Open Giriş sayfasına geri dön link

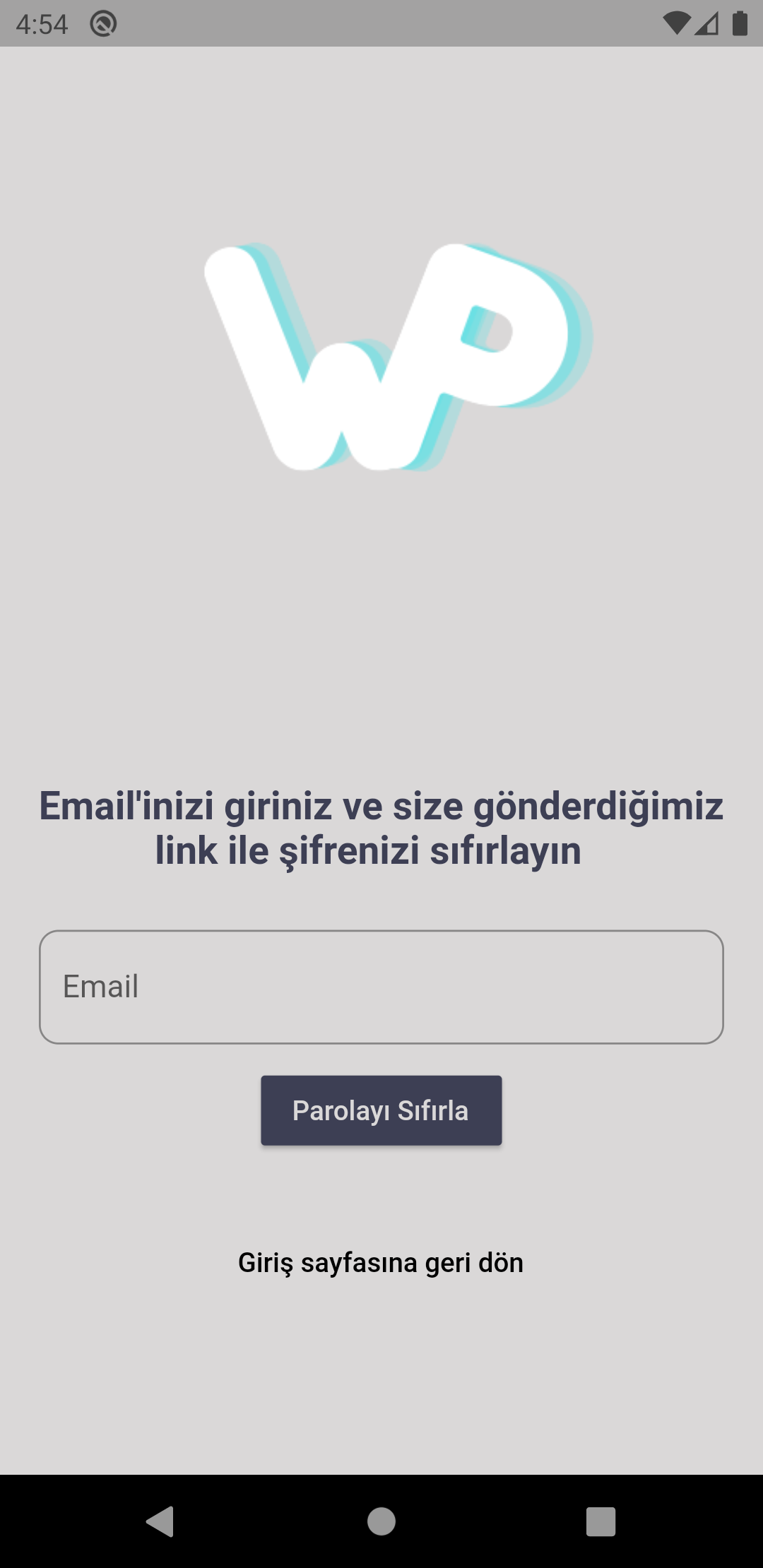(381, 1263)
